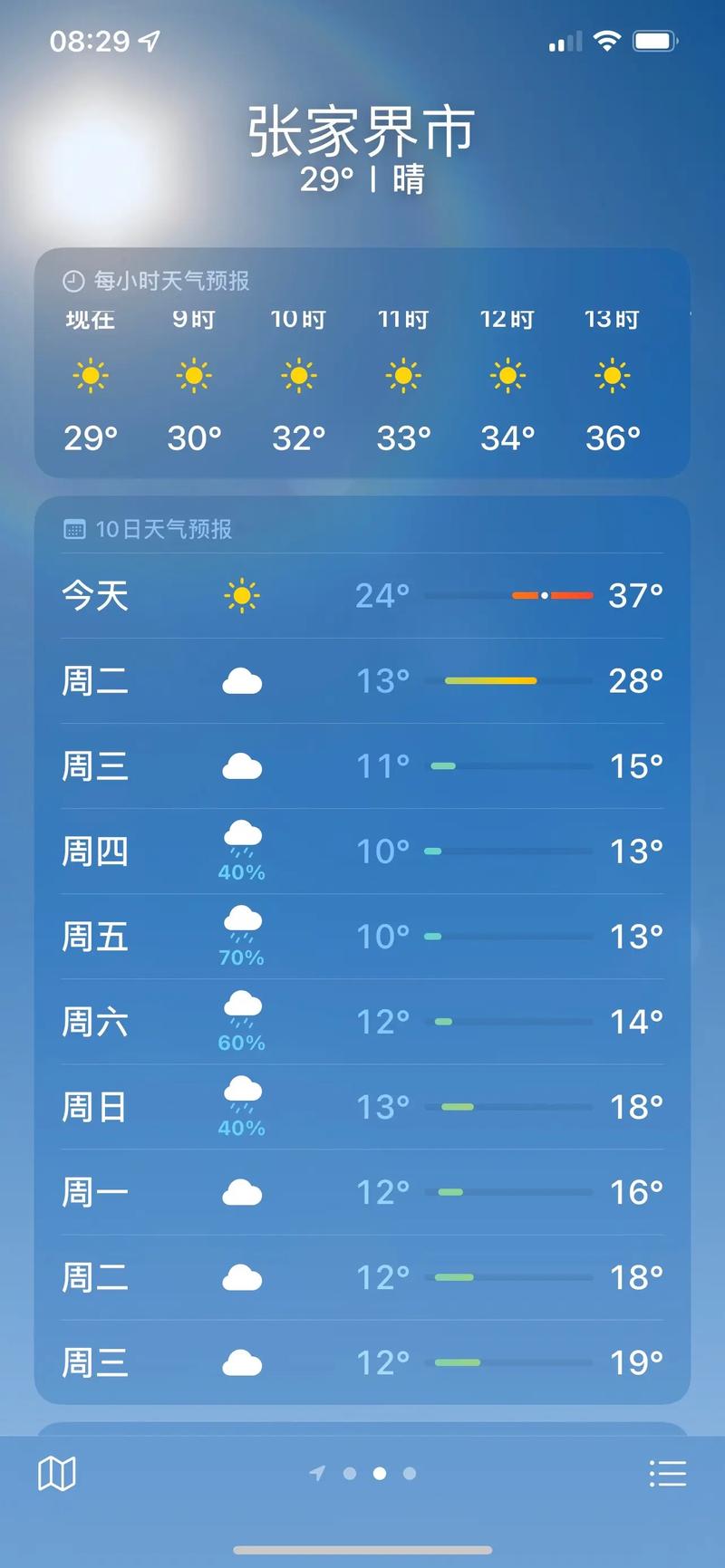This screenshot has width=725, height=1568.
Task: Tap the calendar icon beside 10日天气预报
Action: click(x=72, y=530)
